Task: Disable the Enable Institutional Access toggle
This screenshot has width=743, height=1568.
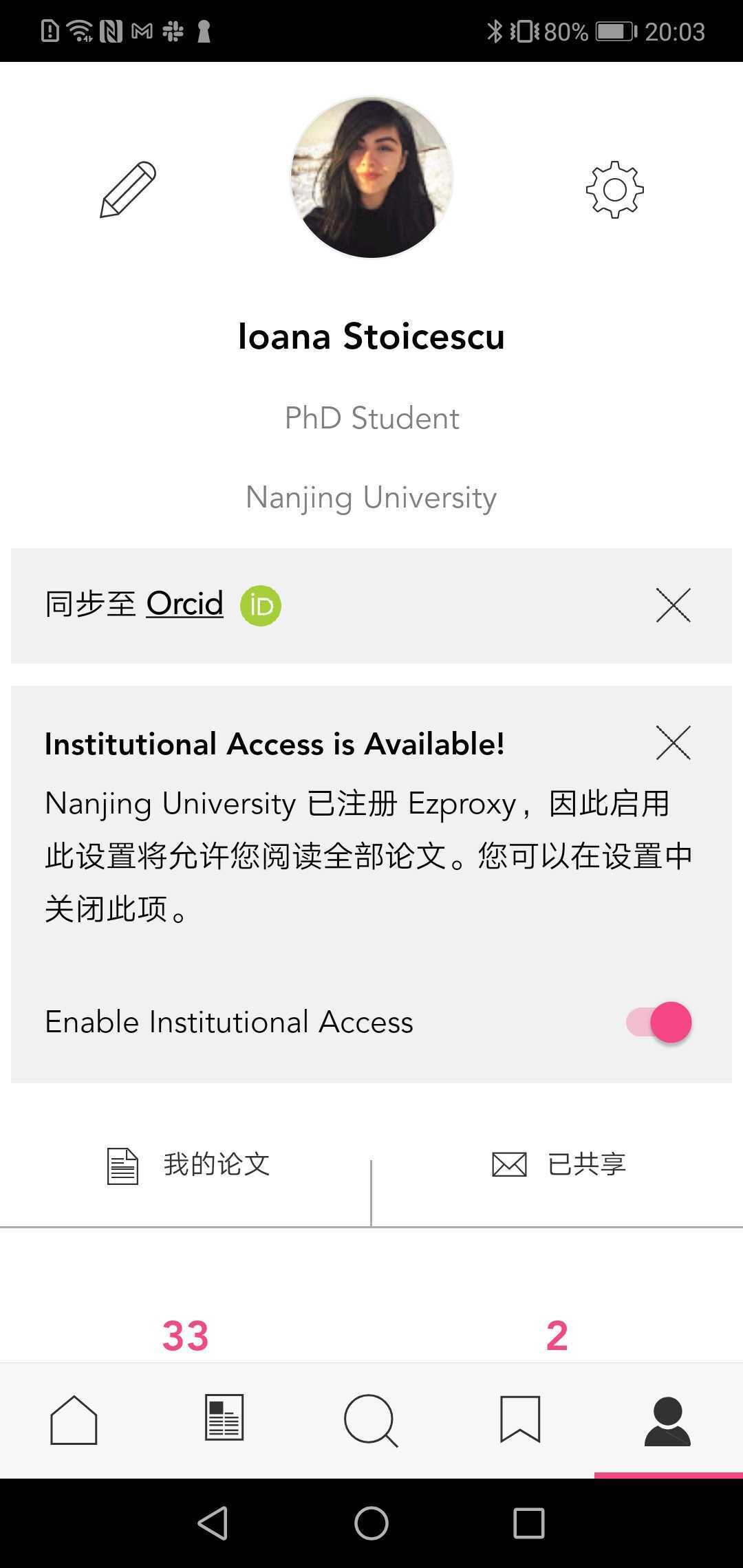Action: pos(657,1022)
